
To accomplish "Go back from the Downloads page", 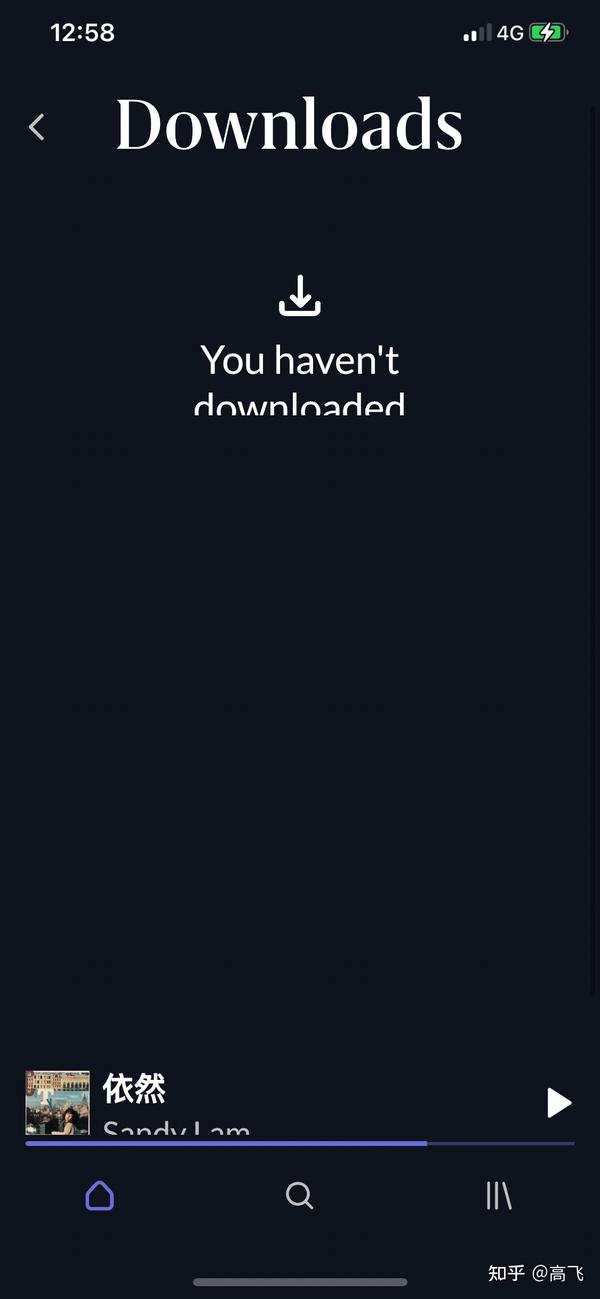I will tap(37, 127).
